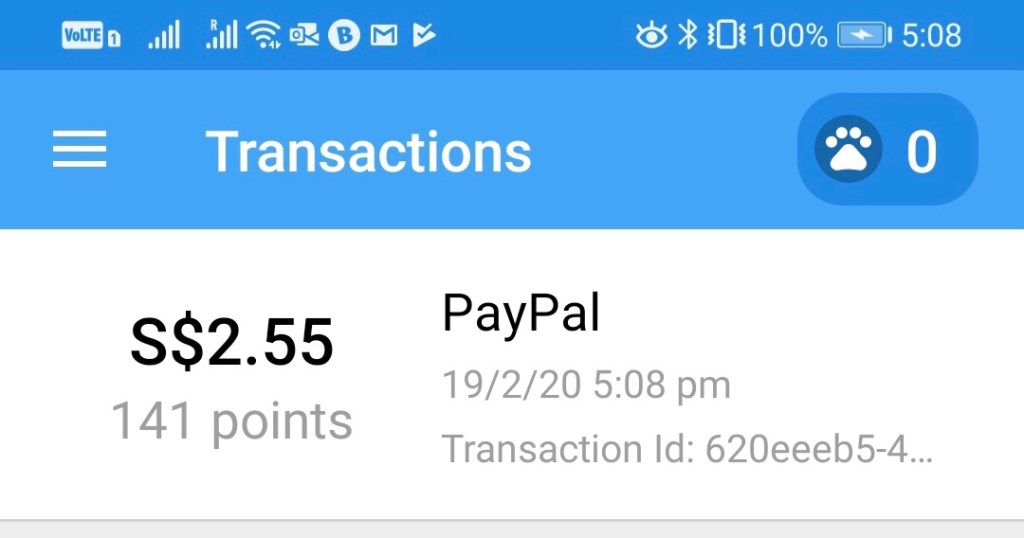The image size is (1024, 538).
Task: Open the hamburger navigation drawer
Action: (80, 151)
